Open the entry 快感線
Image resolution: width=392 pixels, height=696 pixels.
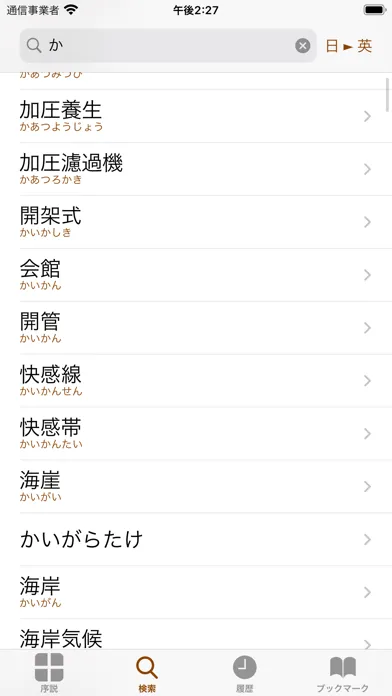(x=196, y=380)
